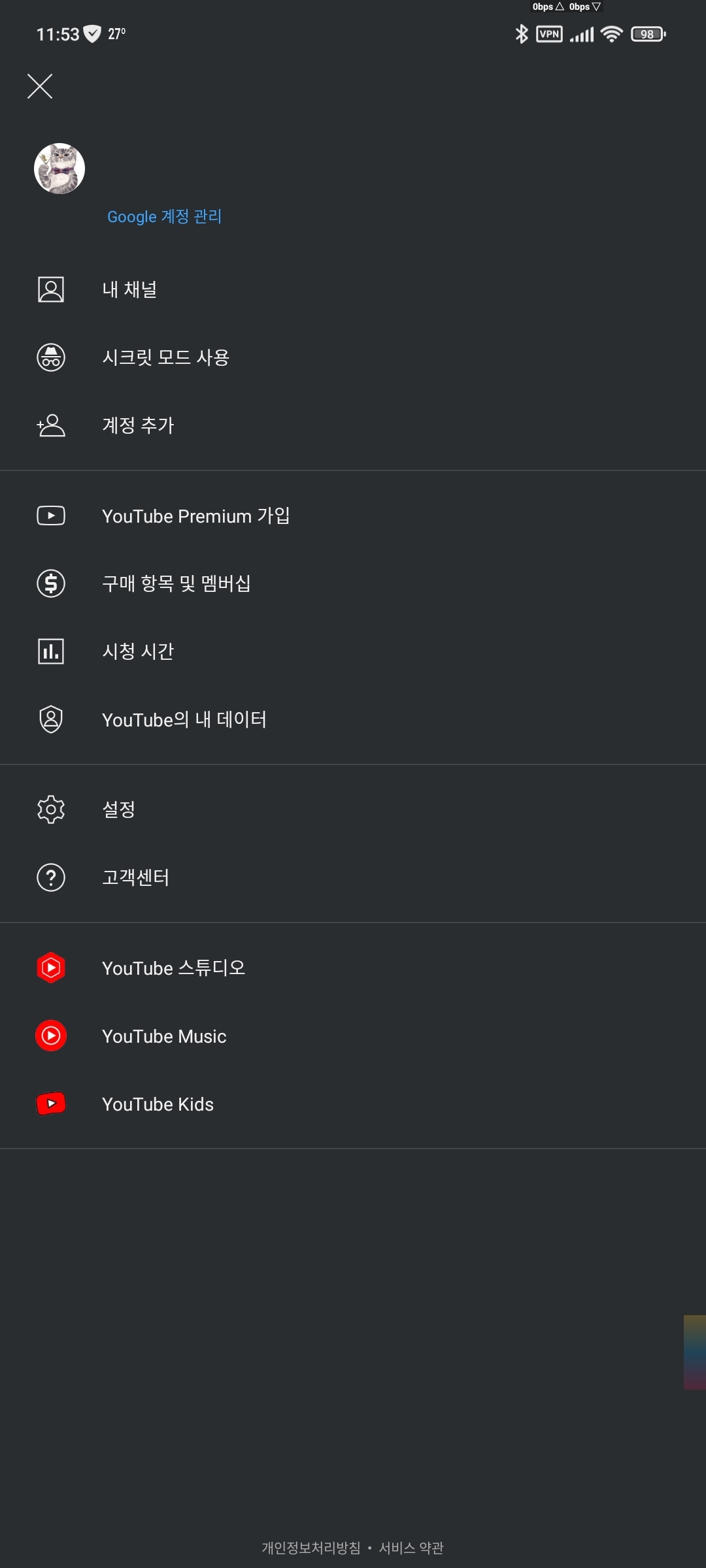This screenshot has width=706, height=1568.
Task: Launch YouTube Kids
Action: click(x=353, y=1103)
